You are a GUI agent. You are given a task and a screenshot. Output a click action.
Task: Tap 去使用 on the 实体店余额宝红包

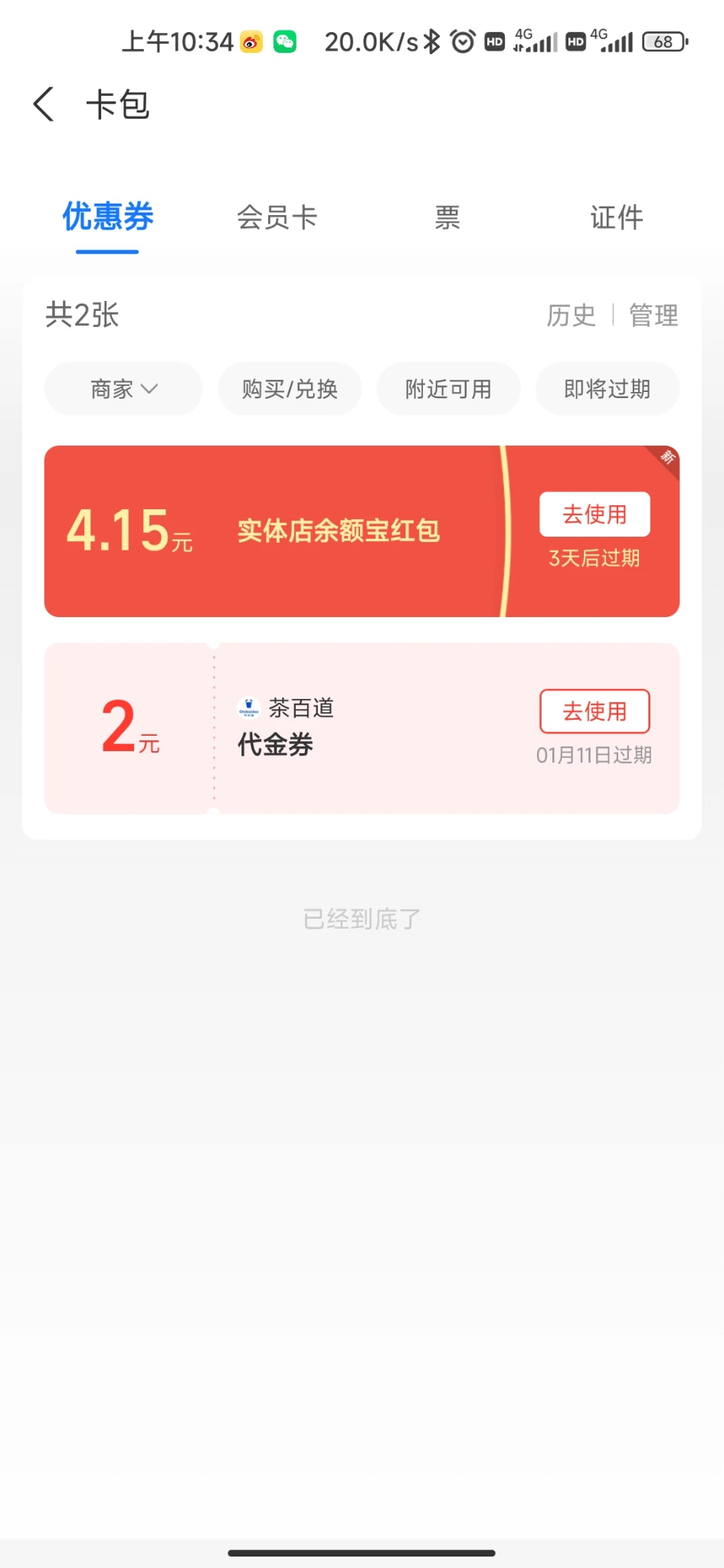[595, 514]
